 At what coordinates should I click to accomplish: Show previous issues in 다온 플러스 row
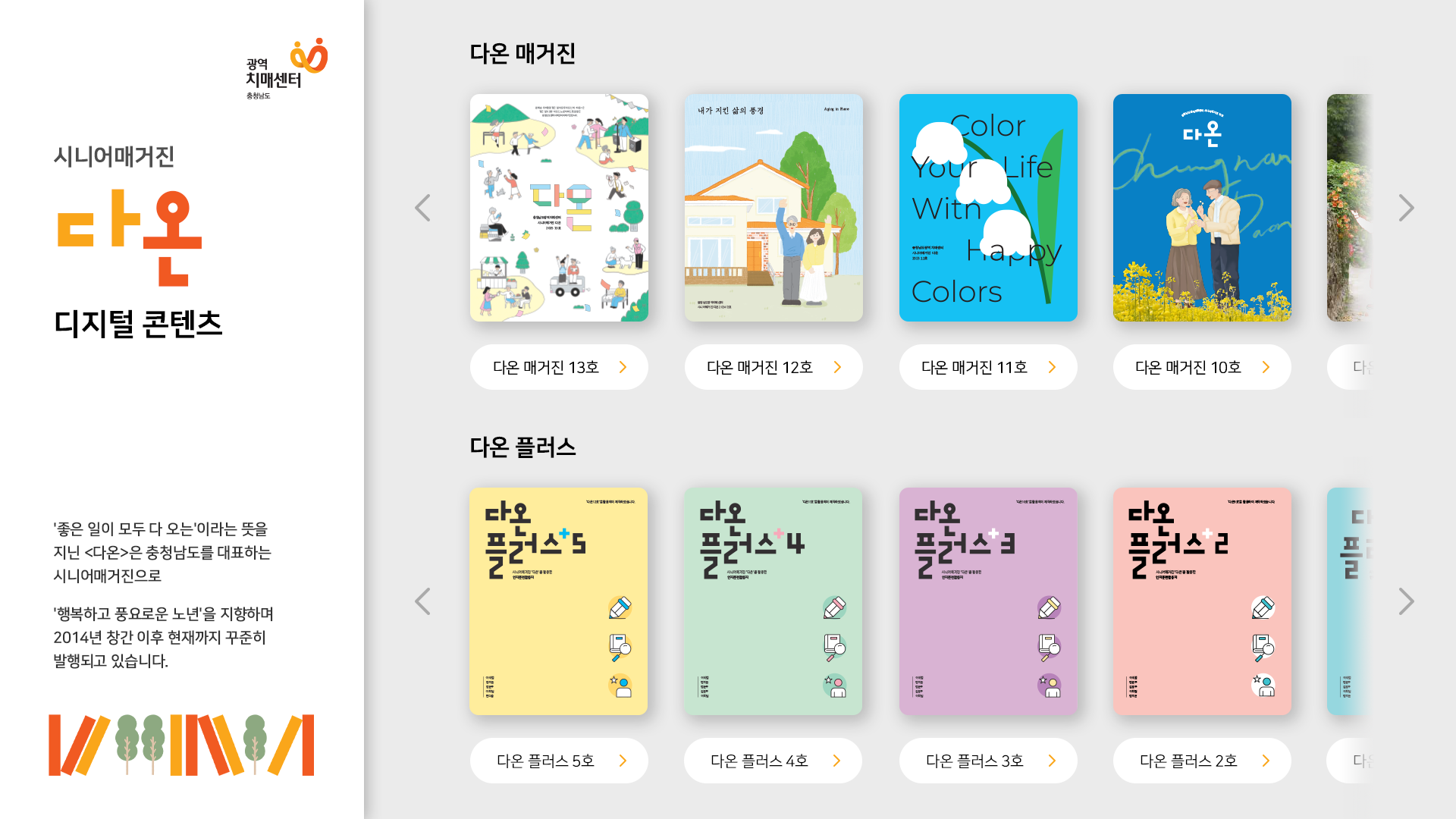click(x=422, y=601)
